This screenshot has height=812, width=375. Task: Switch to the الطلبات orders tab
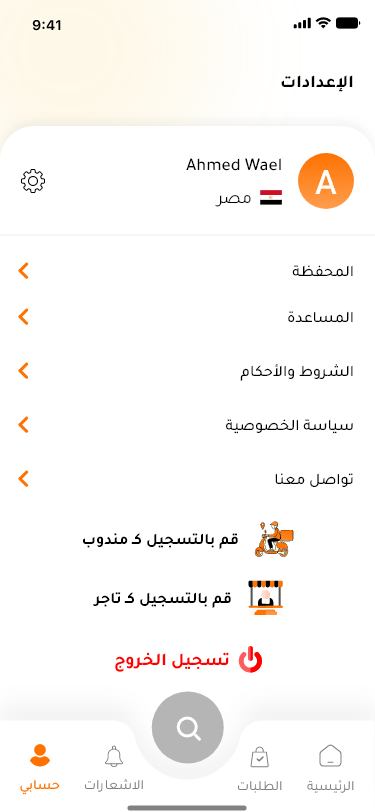coord(259,767)
